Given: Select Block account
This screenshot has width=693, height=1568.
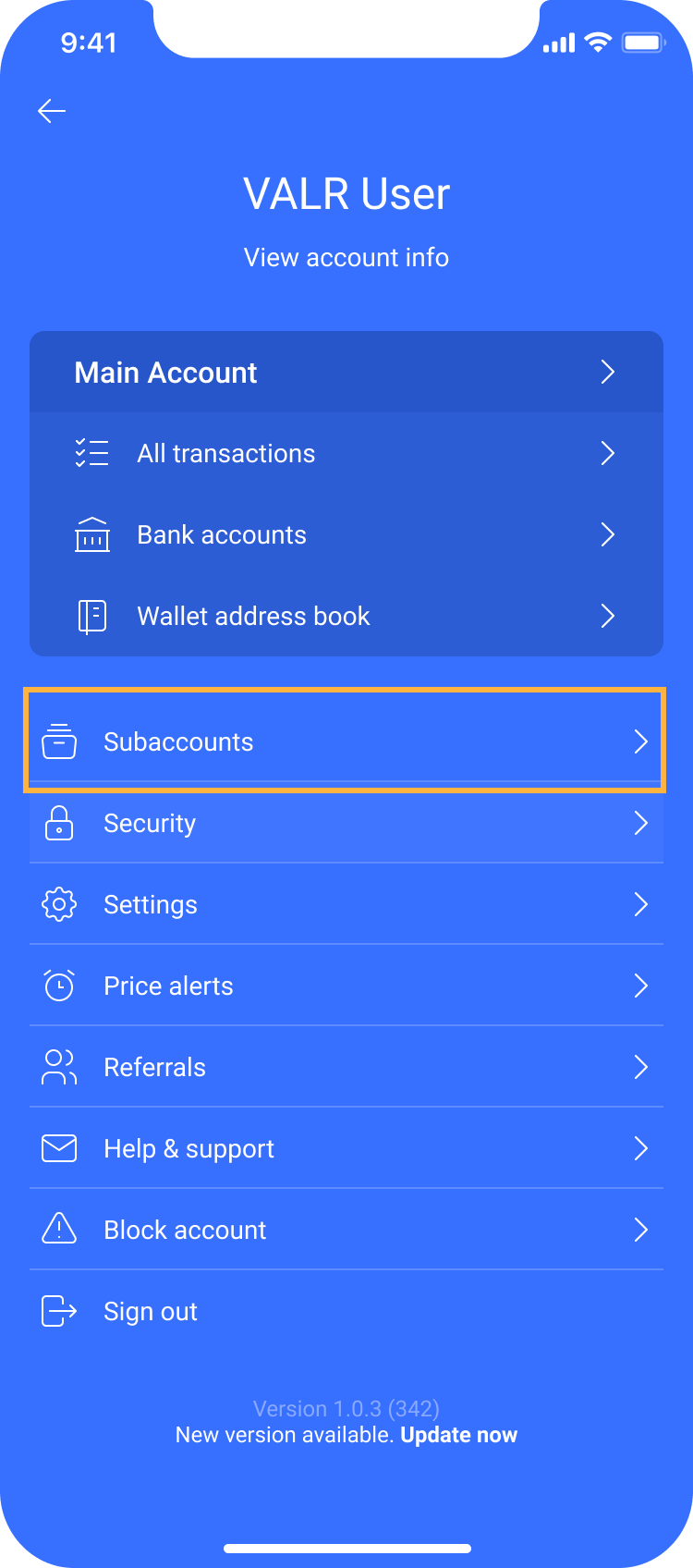Looking at the screenshot, I should tap(346, 1231).
